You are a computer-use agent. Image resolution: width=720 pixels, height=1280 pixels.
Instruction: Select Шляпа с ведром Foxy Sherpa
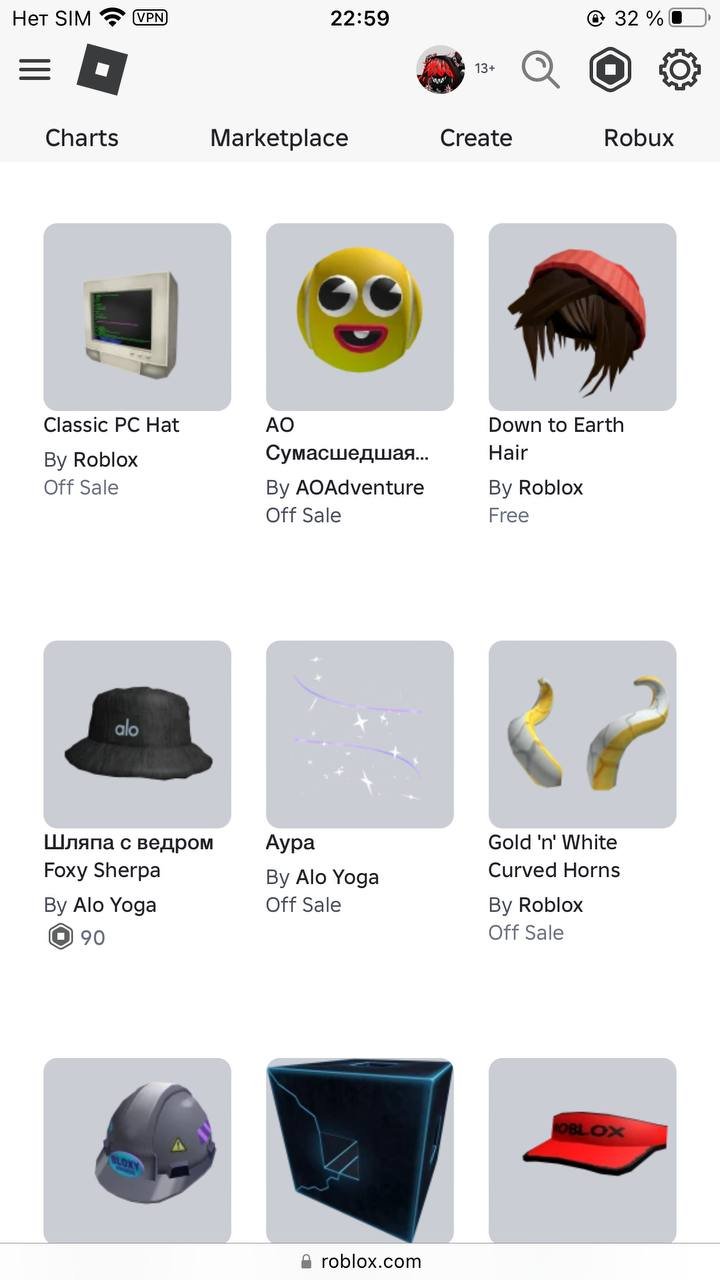coord(137,734)
